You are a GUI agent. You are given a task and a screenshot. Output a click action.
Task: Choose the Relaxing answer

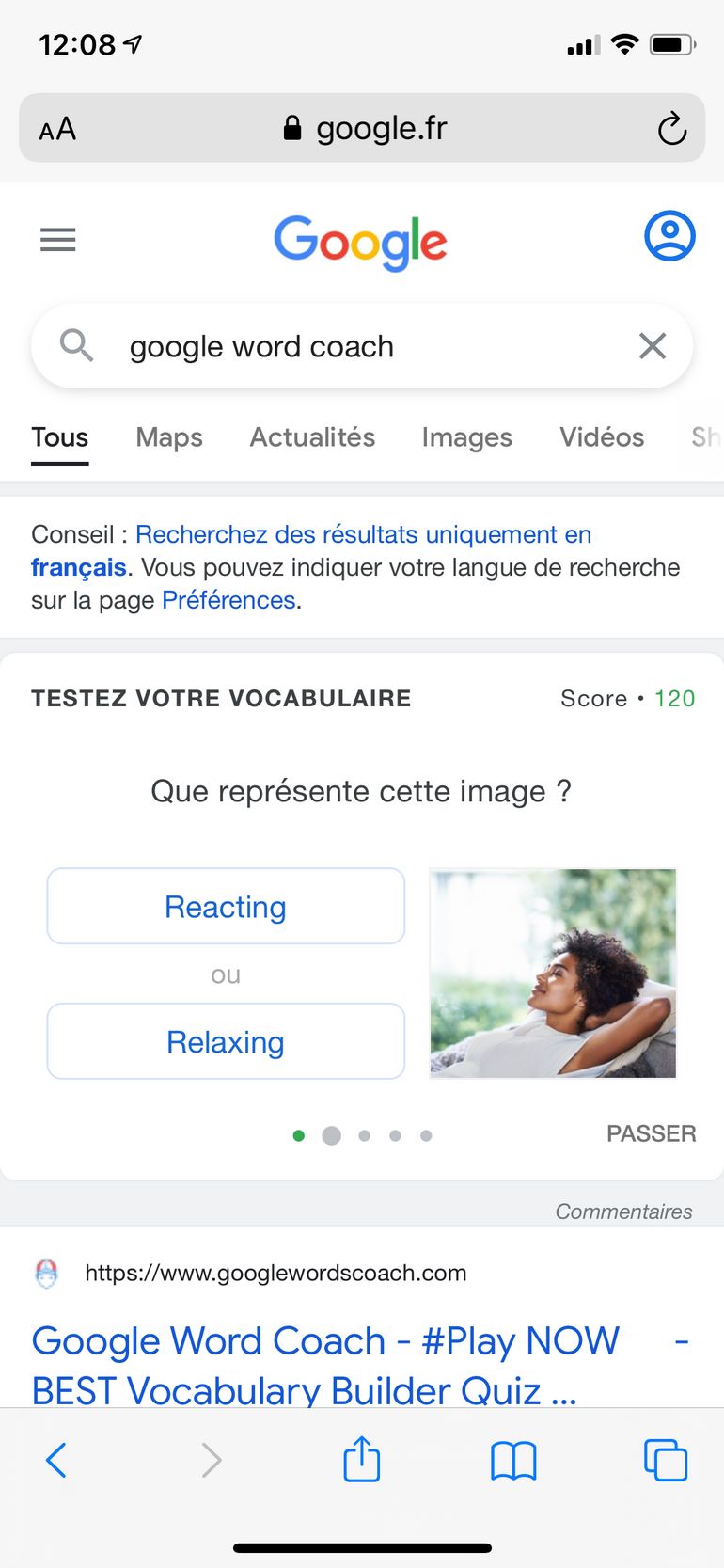click(226, 1042)
